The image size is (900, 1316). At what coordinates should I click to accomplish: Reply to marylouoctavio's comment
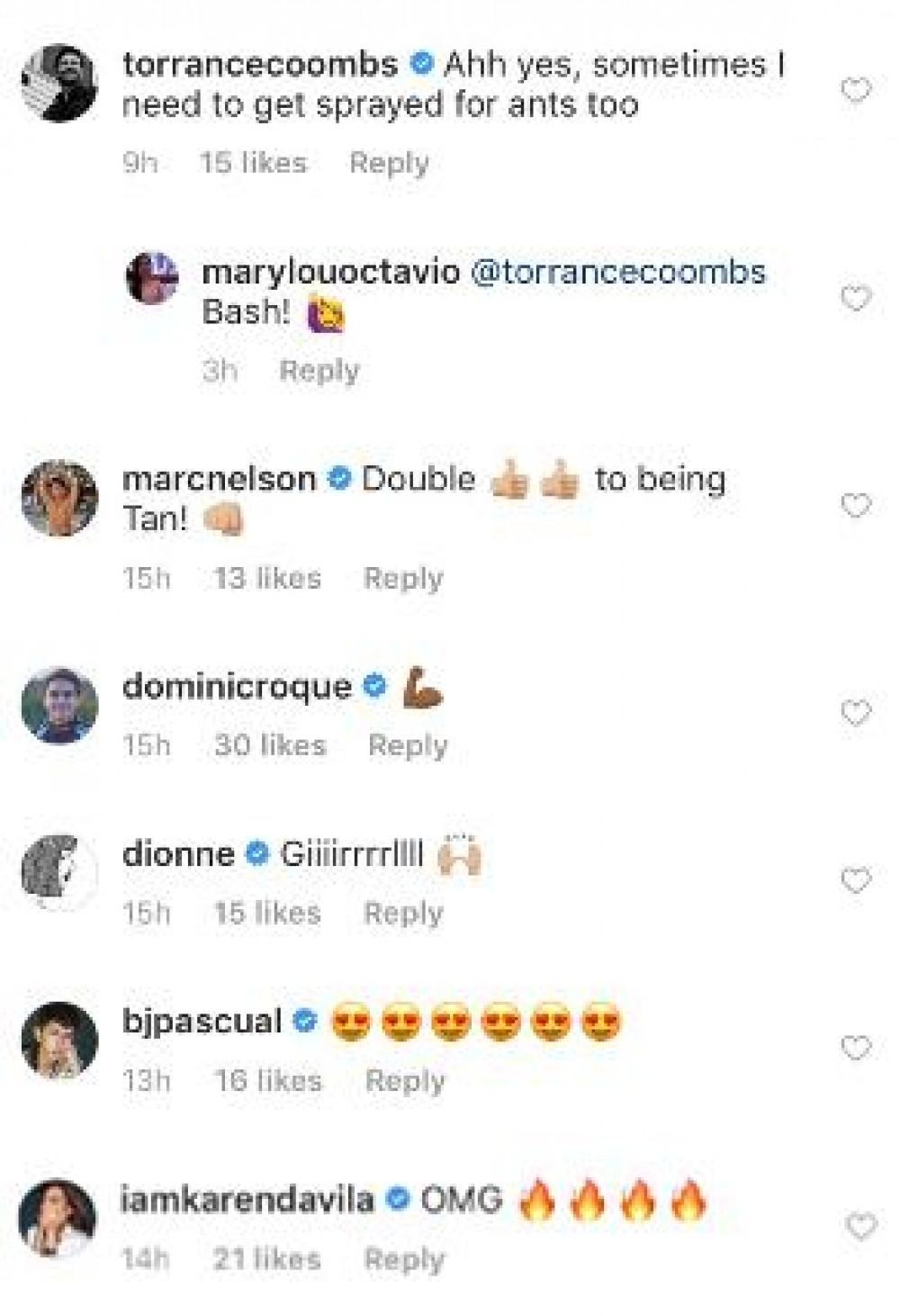coord(319,370)
